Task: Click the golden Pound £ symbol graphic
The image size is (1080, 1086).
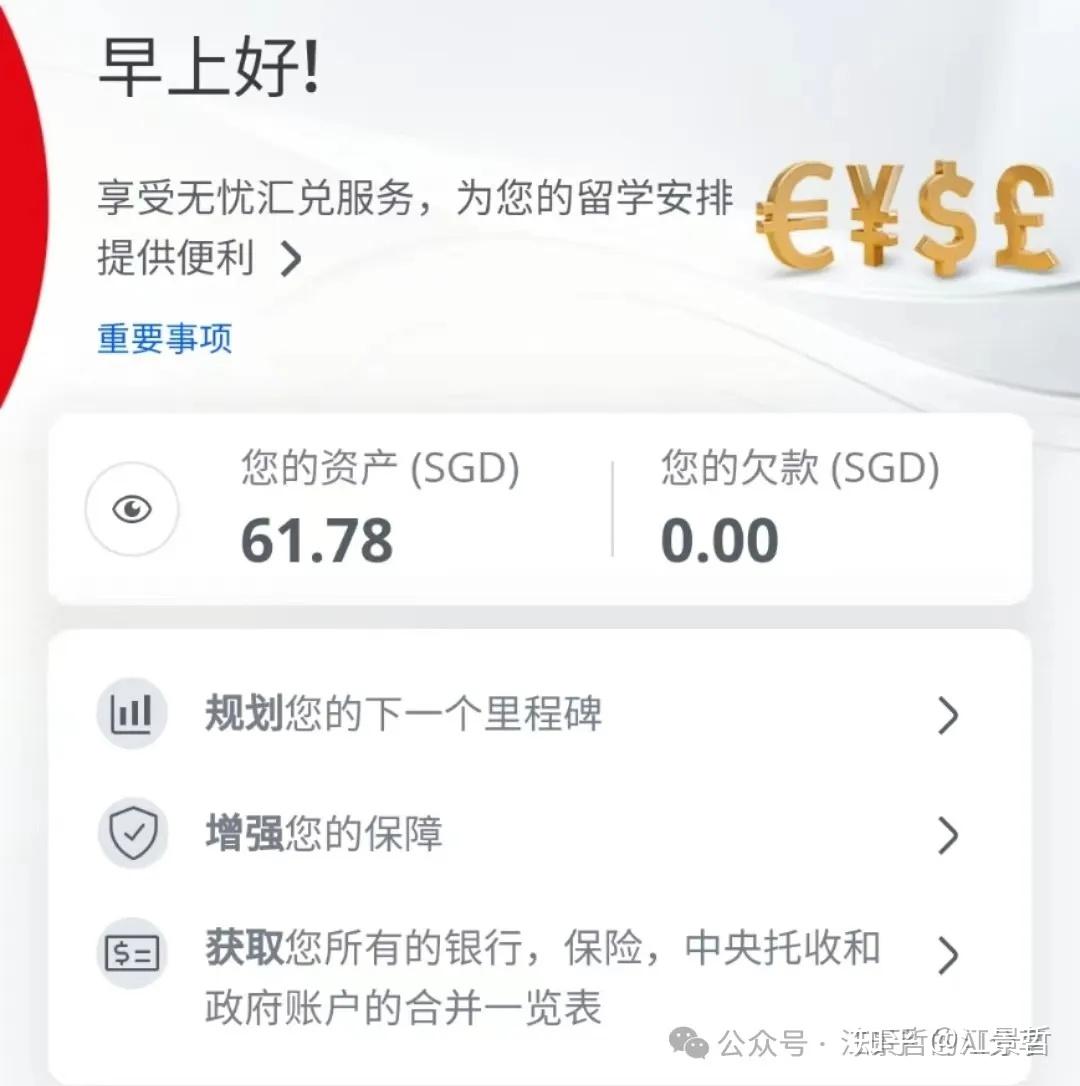Action: 1020,218
